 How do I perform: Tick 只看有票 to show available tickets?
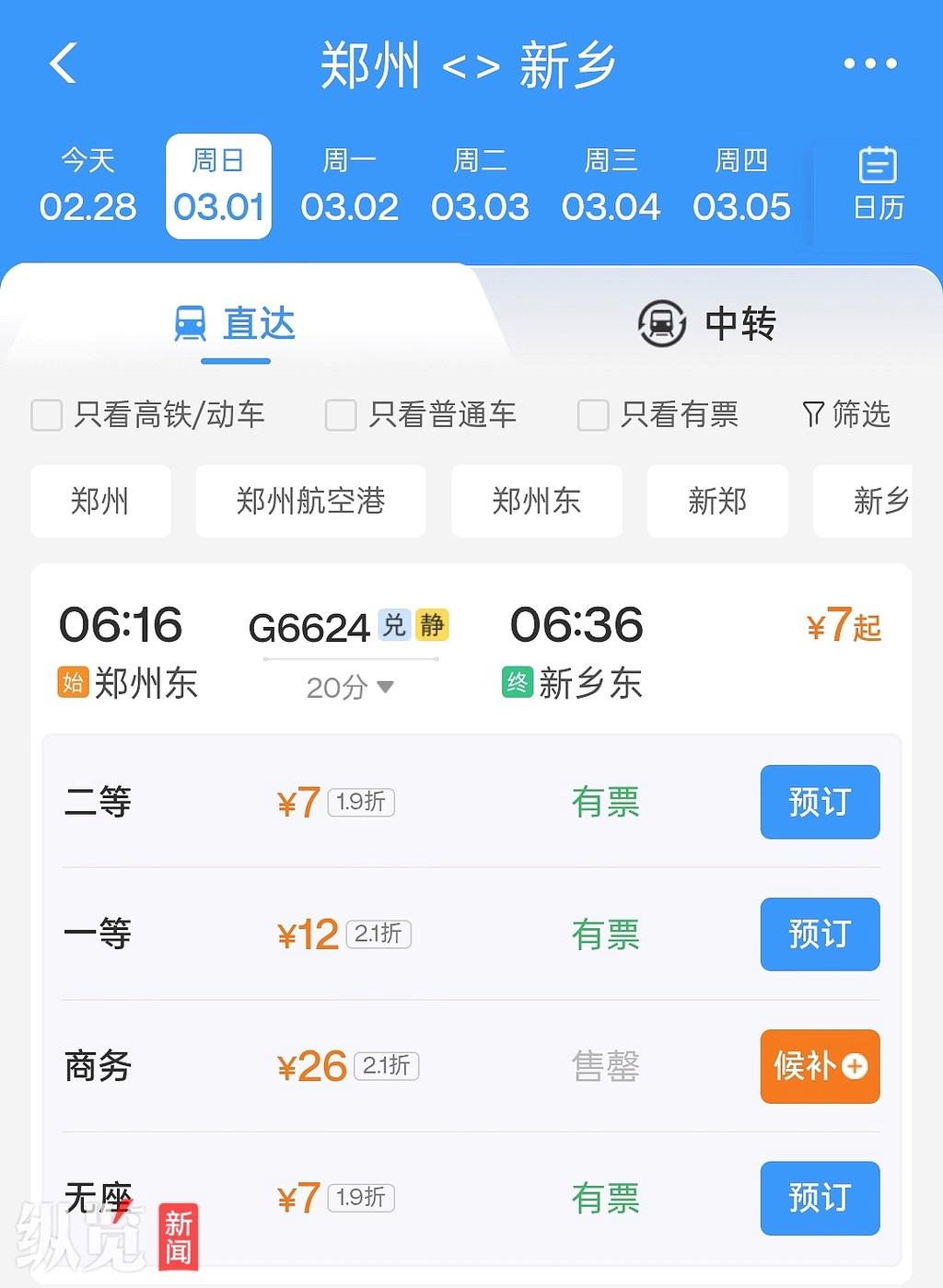[x=593, y=415]
